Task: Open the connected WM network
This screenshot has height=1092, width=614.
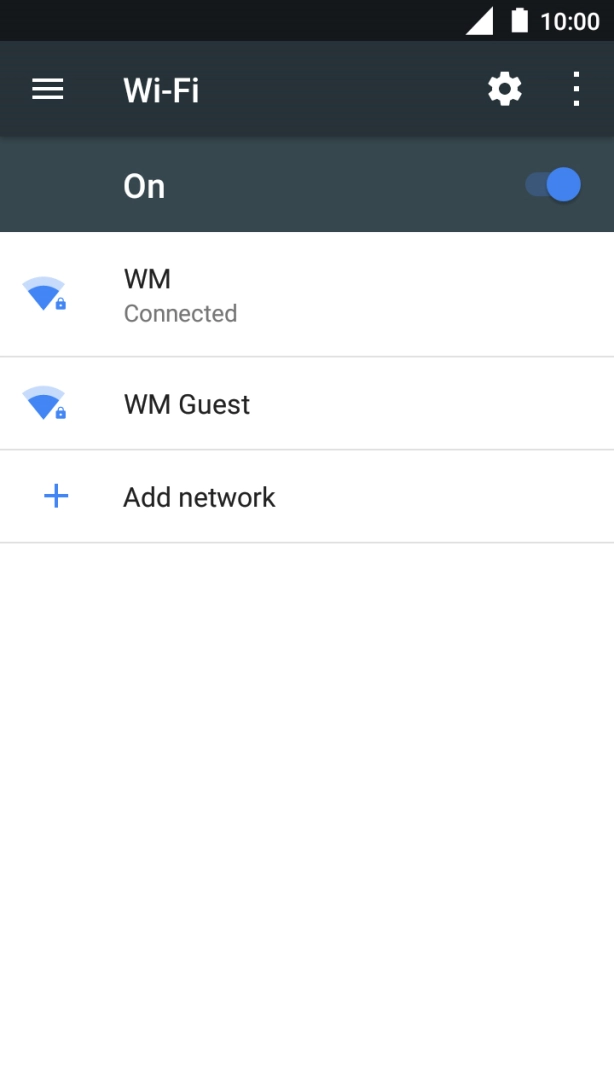Action: pyautogui.click(x=307, y=295)
